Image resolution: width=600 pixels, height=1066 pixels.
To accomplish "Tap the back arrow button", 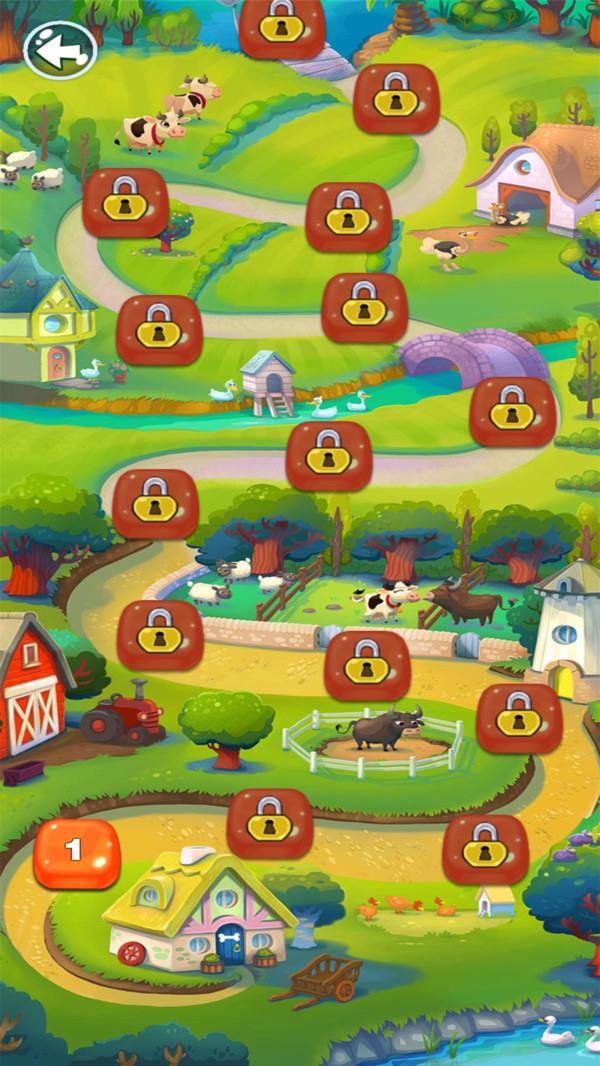I will click(59, 49).
